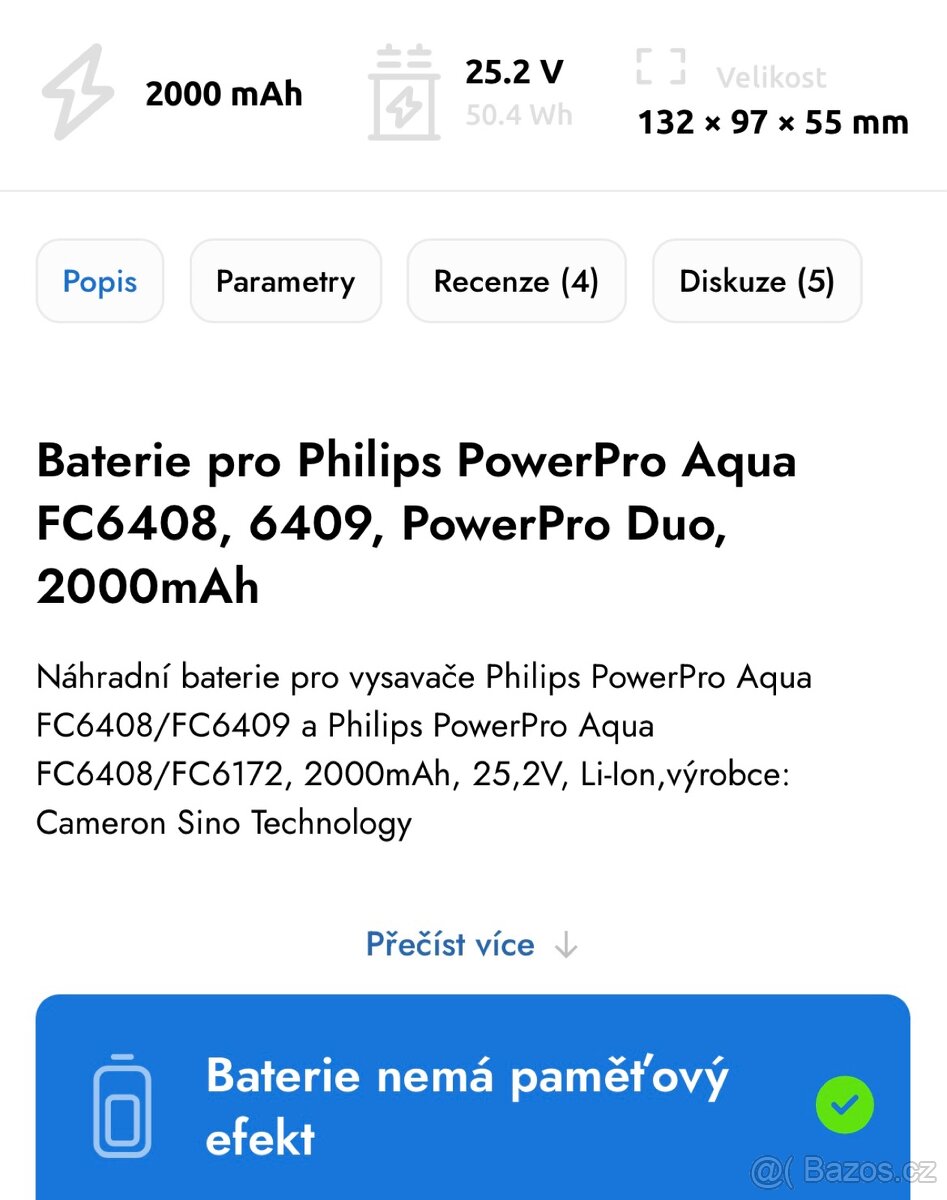Screen dimensions: 947x1200
Task: Open the Diskuze (5) section
Action: (757, 281)
